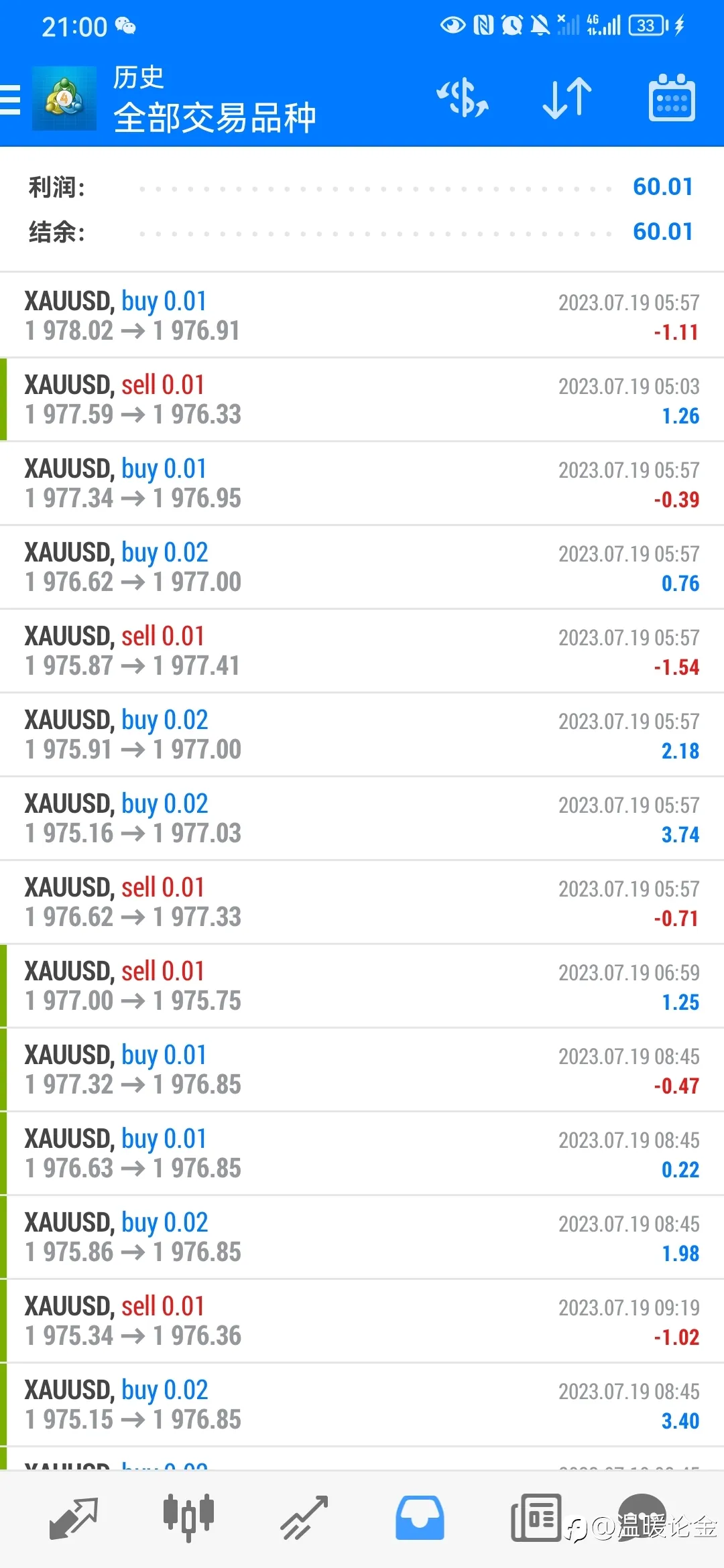Image resolution: width=724 pixels, height=1568 pixels.
Task: Open the sell 0.01 trade with 1.26 profit
Action: pos(362,399)
